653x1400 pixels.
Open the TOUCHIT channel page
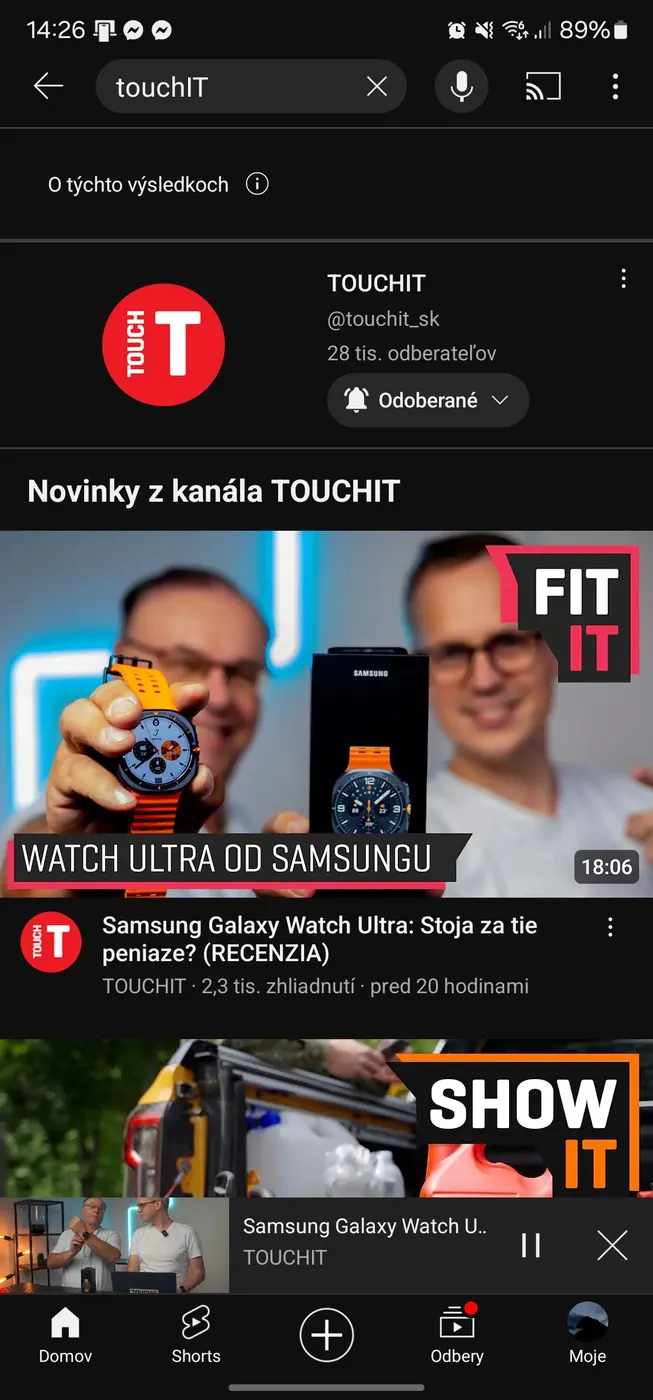(163, 343)
